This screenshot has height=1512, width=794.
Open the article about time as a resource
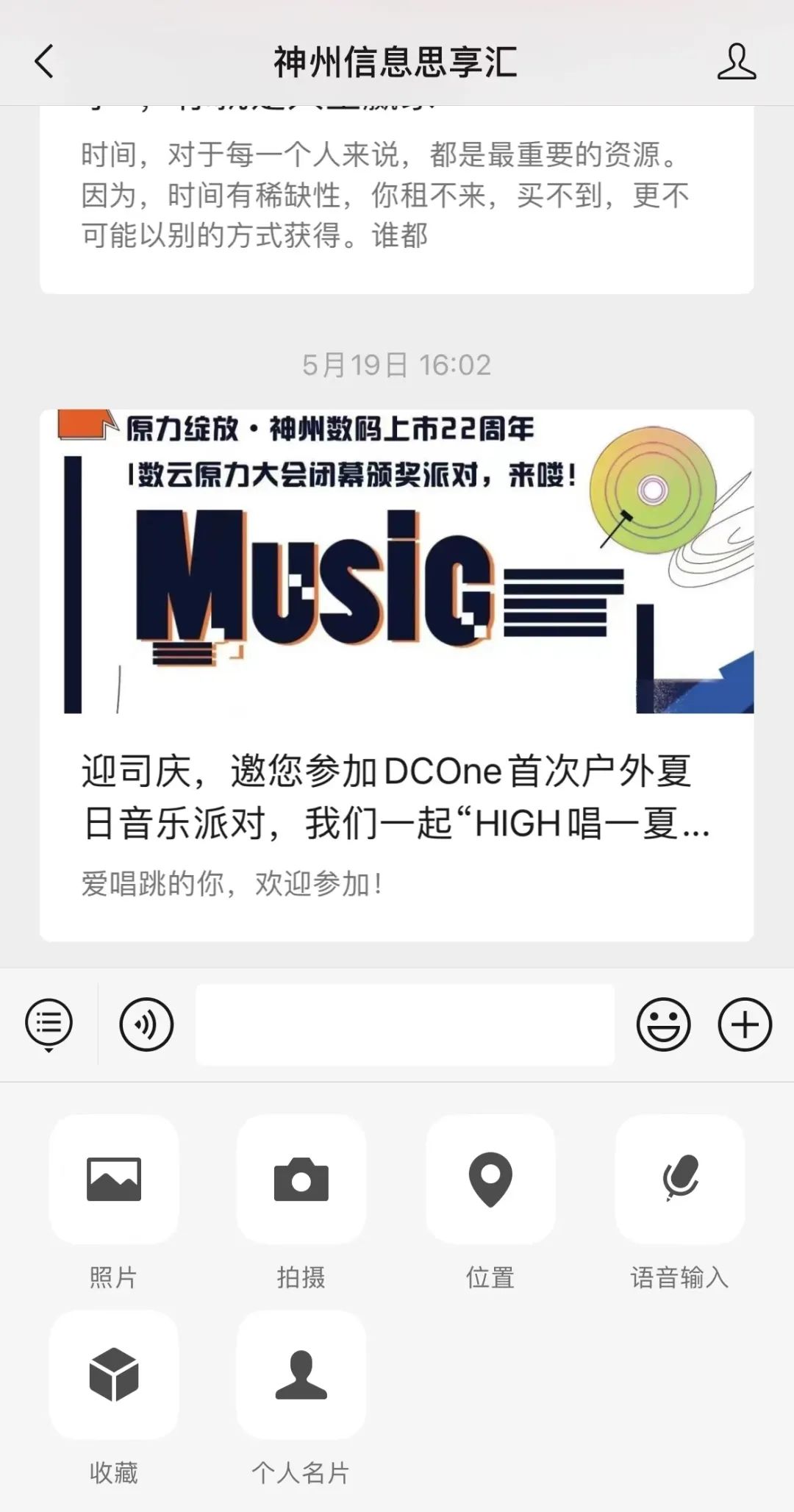396,195
